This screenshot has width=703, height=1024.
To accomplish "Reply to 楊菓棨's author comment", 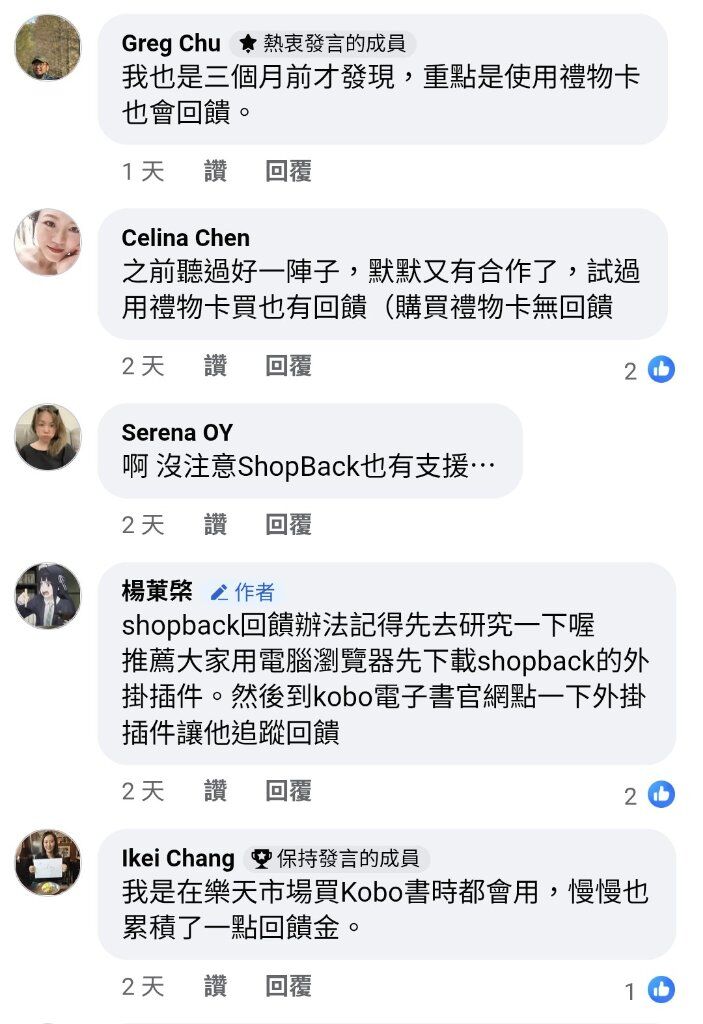I will pyautogui.click(x=289, y=791).
